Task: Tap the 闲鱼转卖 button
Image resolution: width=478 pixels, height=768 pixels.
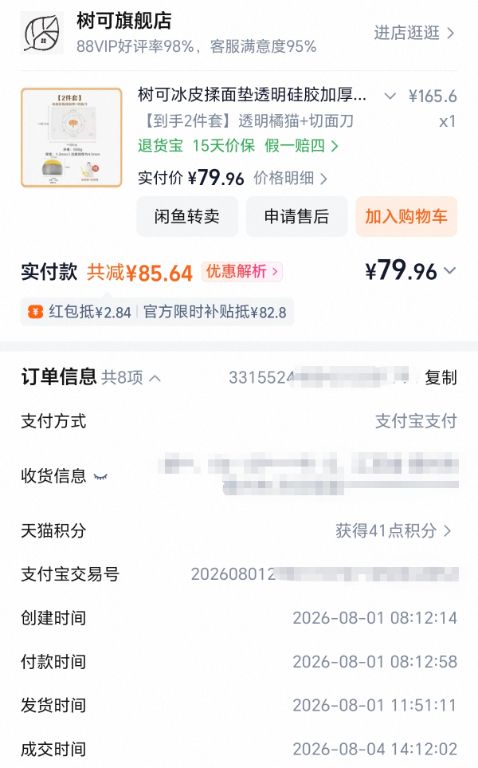Action: pyautogui.click(x=187, y=216)
